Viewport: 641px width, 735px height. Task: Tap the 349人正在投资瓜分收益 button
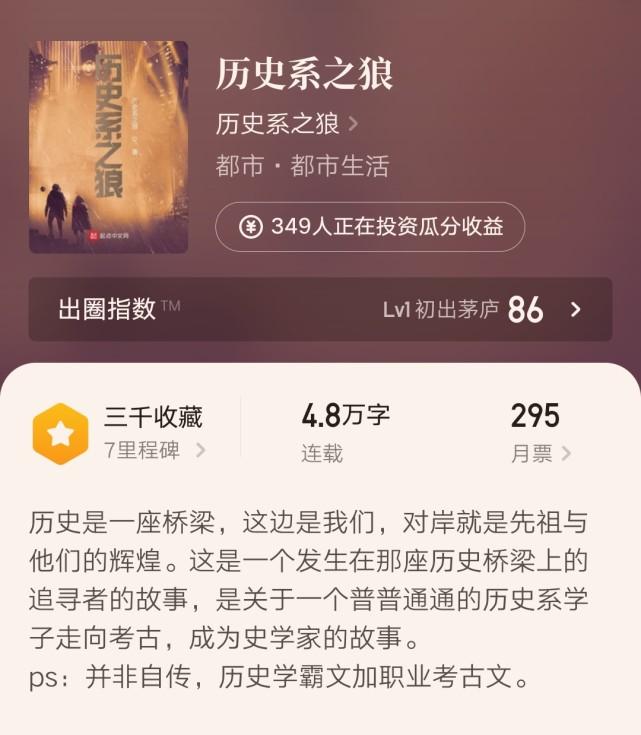point(370,226)
